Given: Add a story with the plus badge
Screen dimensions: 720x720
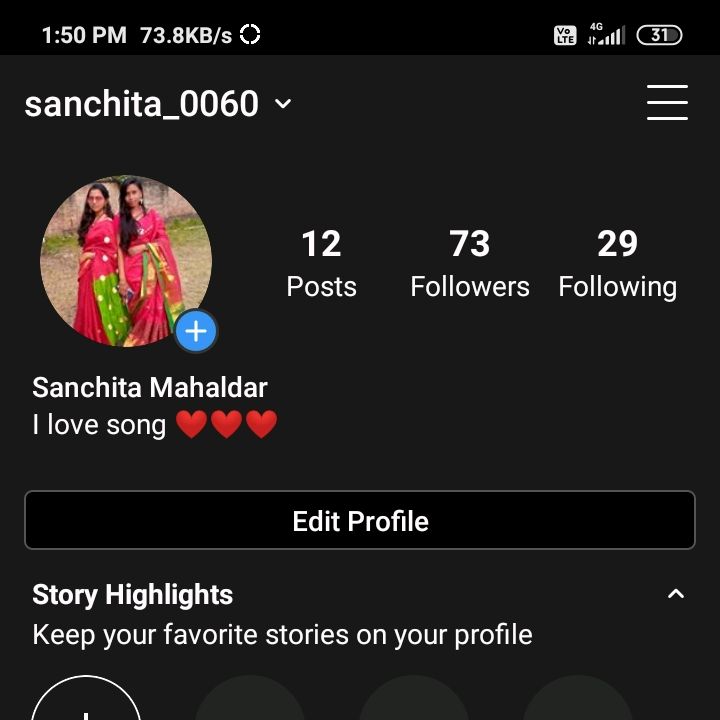Looking at the screenshot, I should pyautogui.click(x=196, y=331).
